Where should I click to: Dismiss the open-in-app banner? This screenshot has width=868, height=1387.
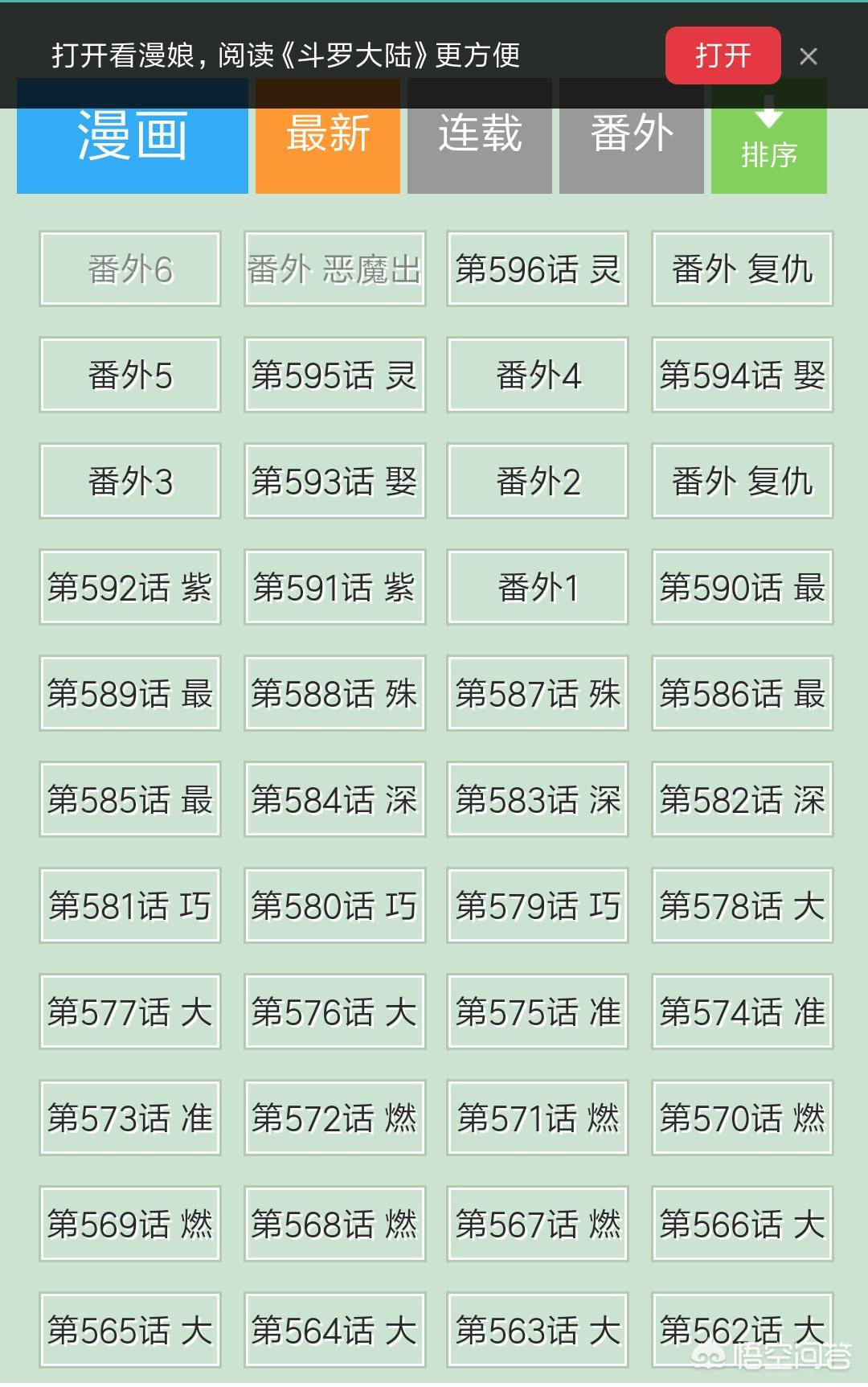coord(809,56)
